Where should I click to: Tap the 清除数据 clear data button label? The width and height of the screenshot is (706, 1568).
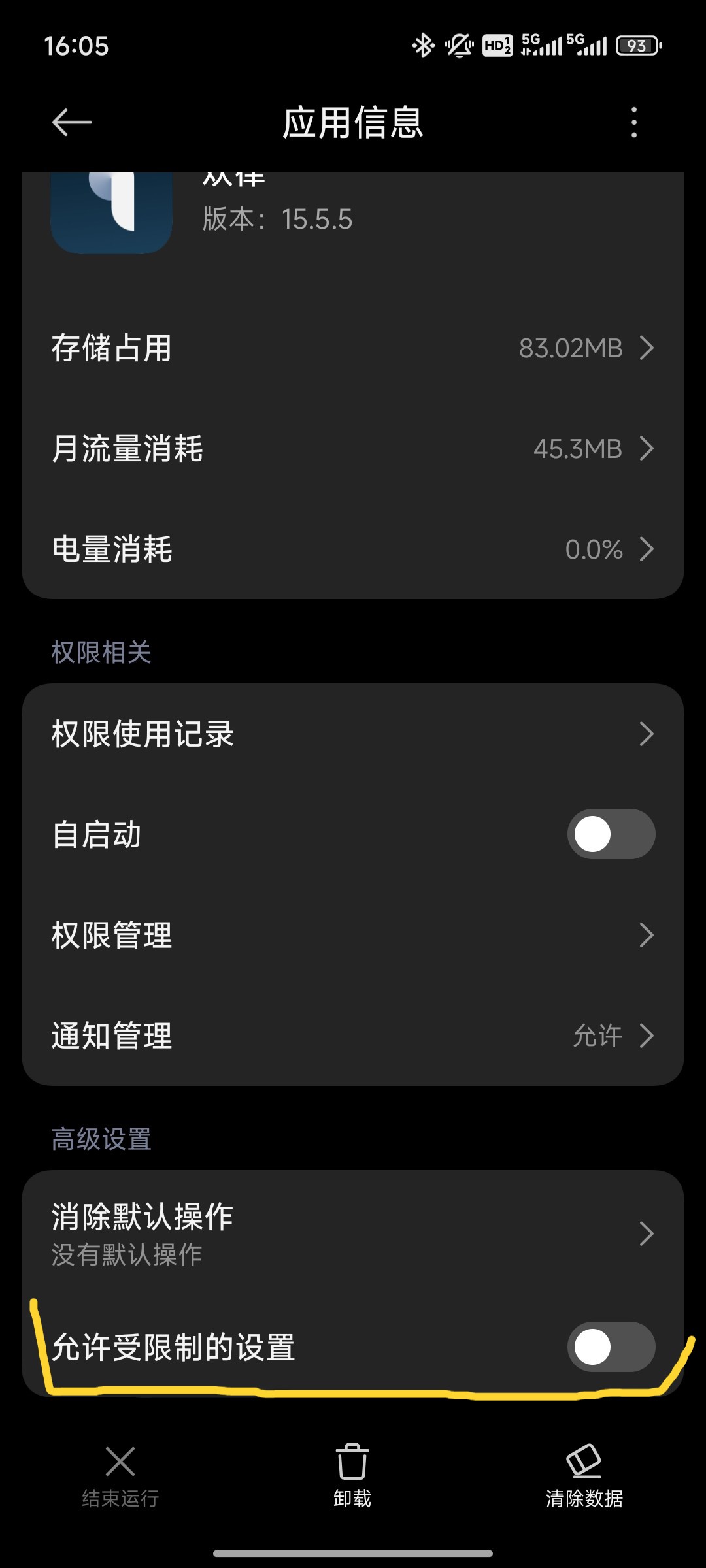(x=584, y=1499)
